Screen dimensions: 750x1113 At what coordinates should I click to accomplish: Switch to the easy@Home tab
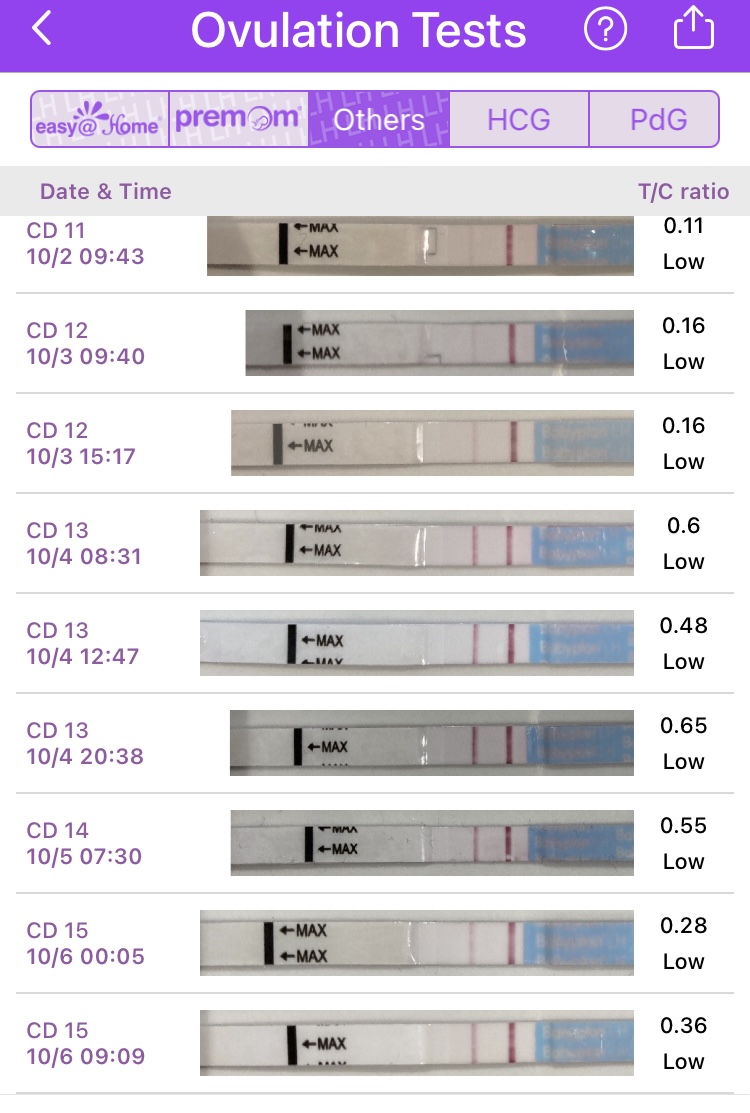tap(99, 120)
